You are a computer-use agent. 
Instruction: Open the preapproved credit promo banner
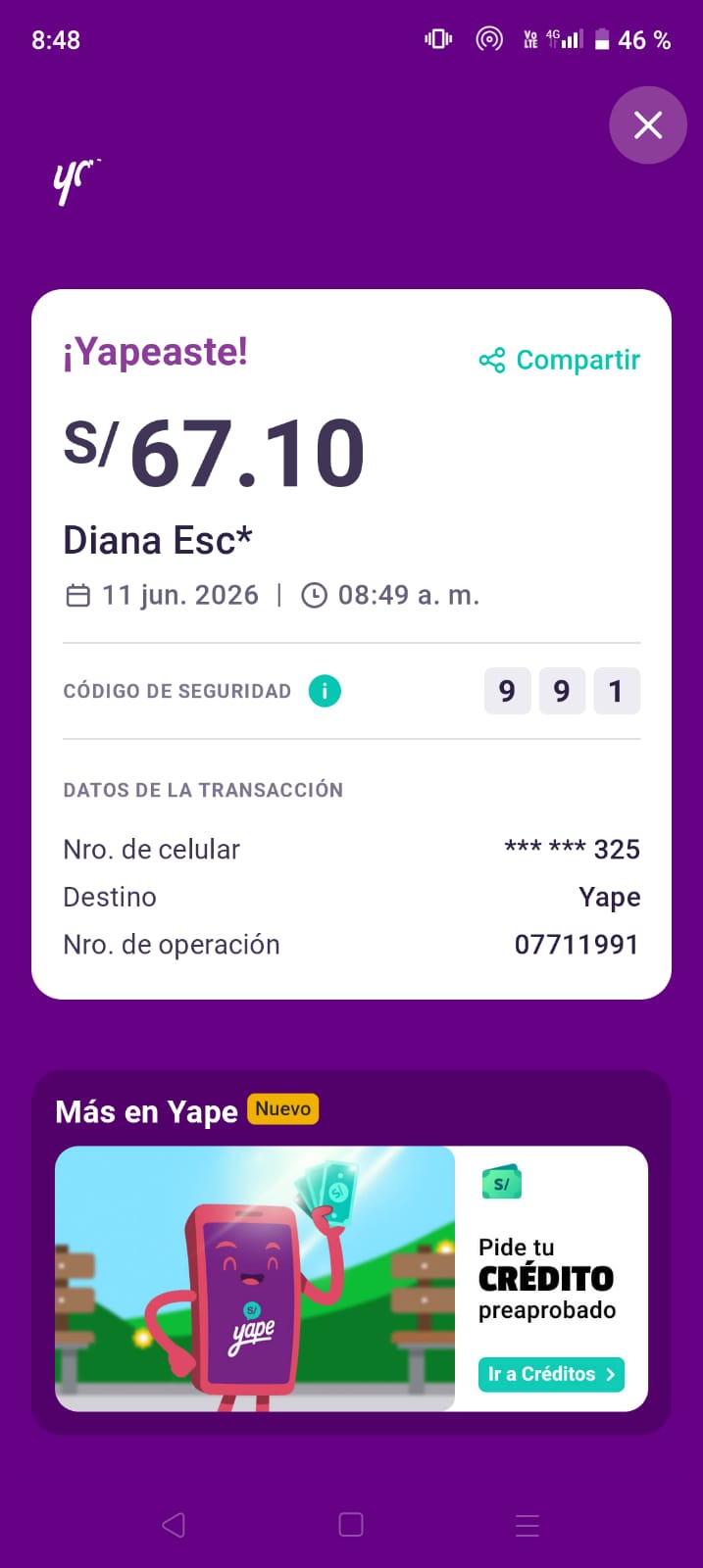point(351,1279)
